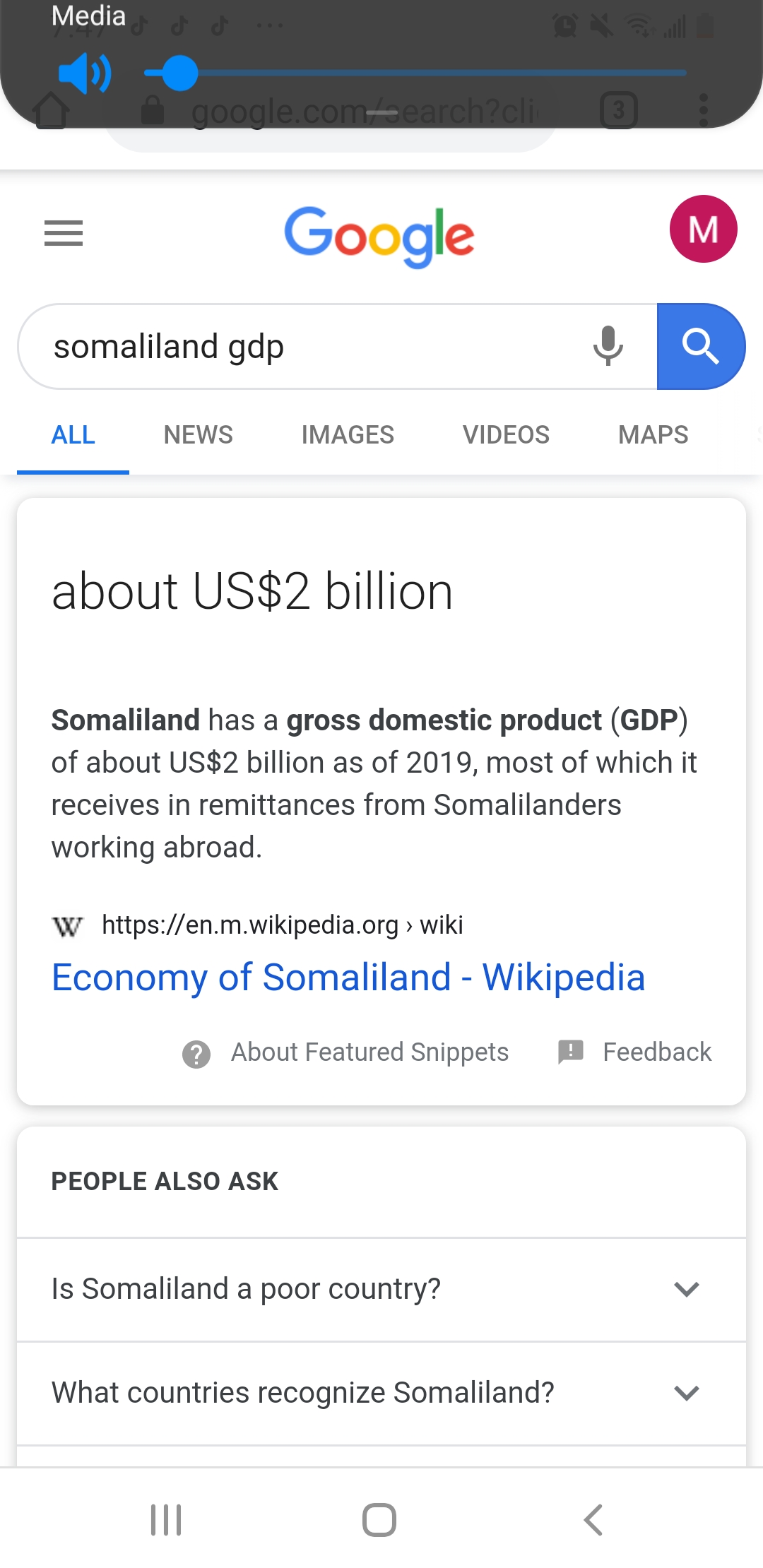763x1568 pixels.
Task: Mute media using the volume speaker icon
Action: click(85, 73)
